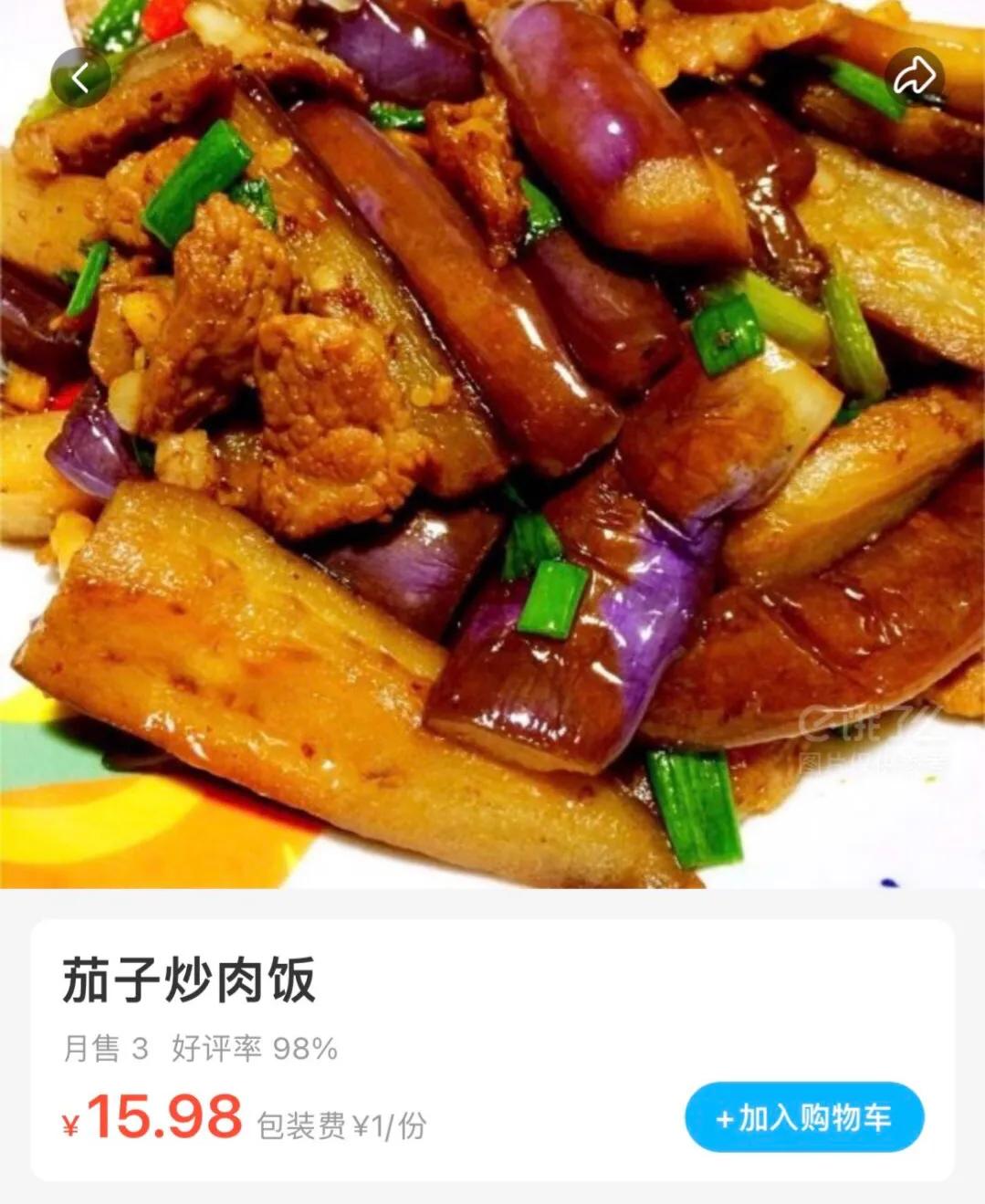This screenshot has width=985, height=1204.
Task: Select the back chevron to return to menu
Action: tap(83, 77)
